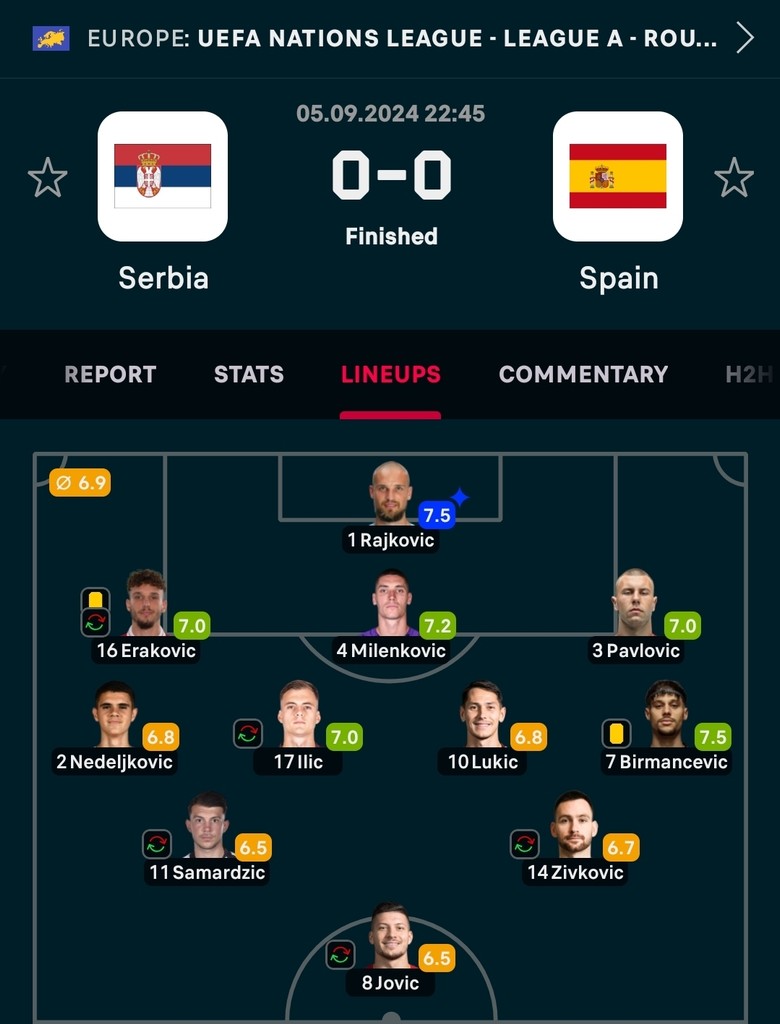780x1024 pixels.
Task: Open goalkeeper Rajkovic's player details
Action: click(x=390, y=495)
